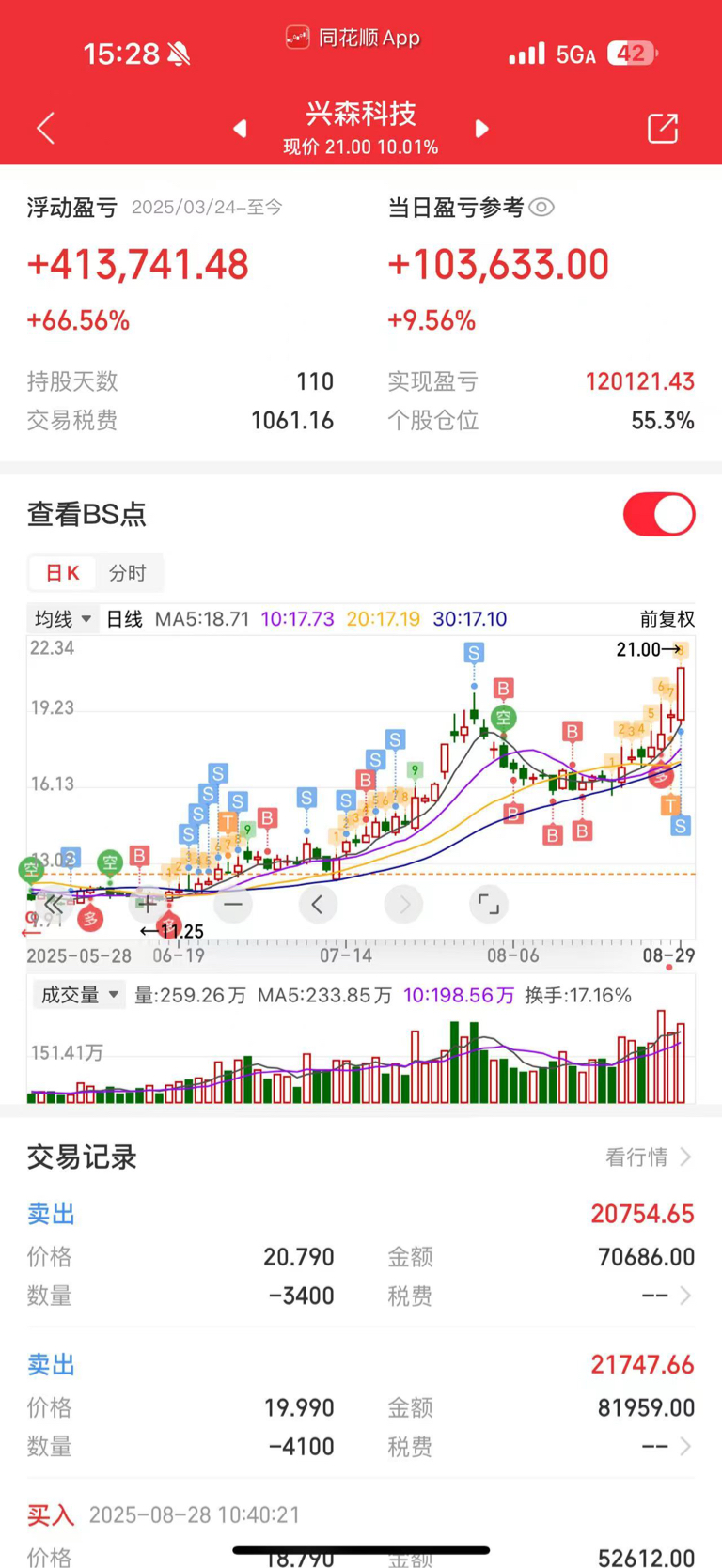This screenshot has height=1568, width=722.
Task: Zoom out the K-line chart
Action: (x=233, y=905)
